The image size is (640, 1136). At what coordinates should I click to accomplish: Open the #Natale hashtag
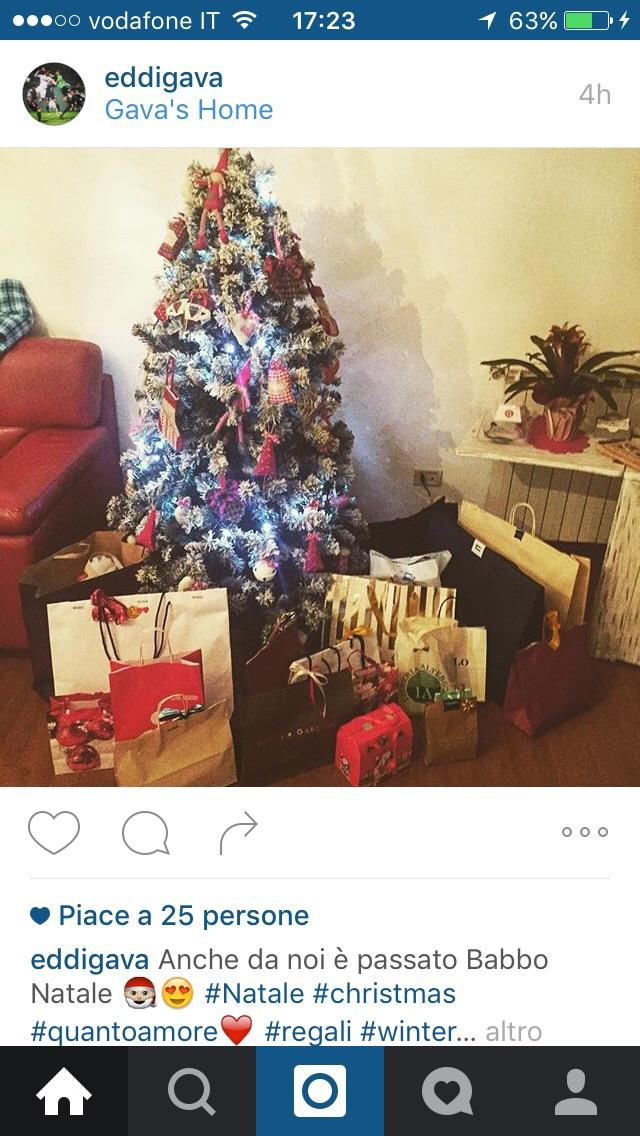[254, 993]
